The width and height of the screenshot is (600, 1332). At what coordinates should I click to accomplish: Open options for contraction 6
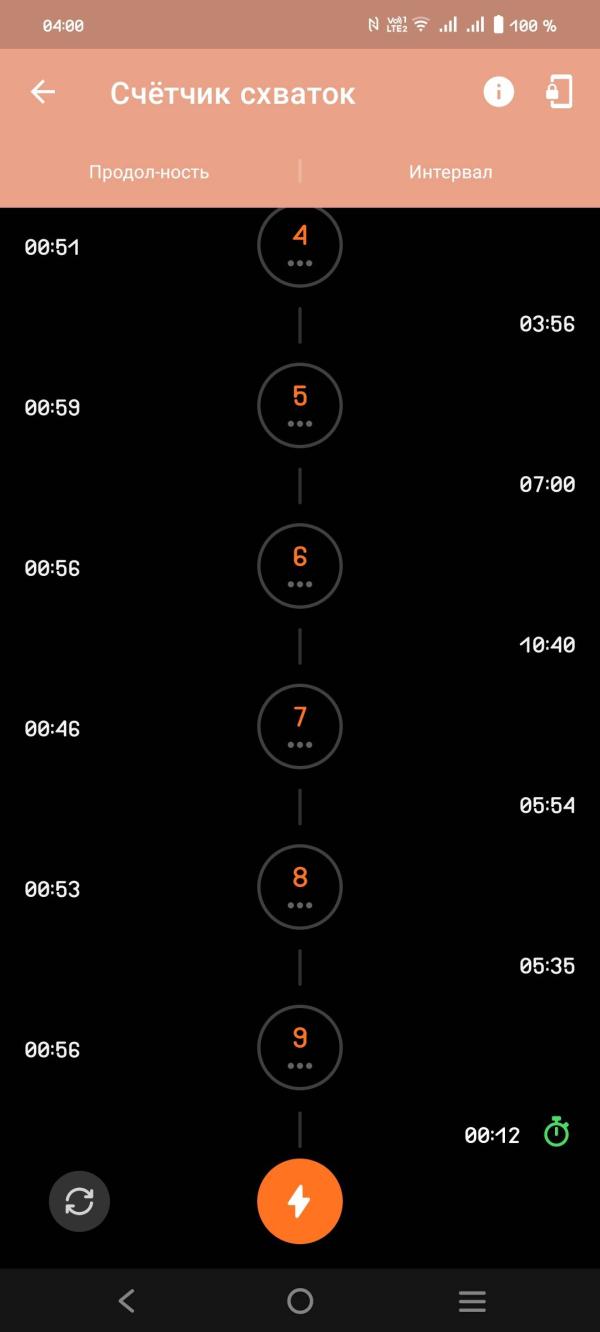300,566
